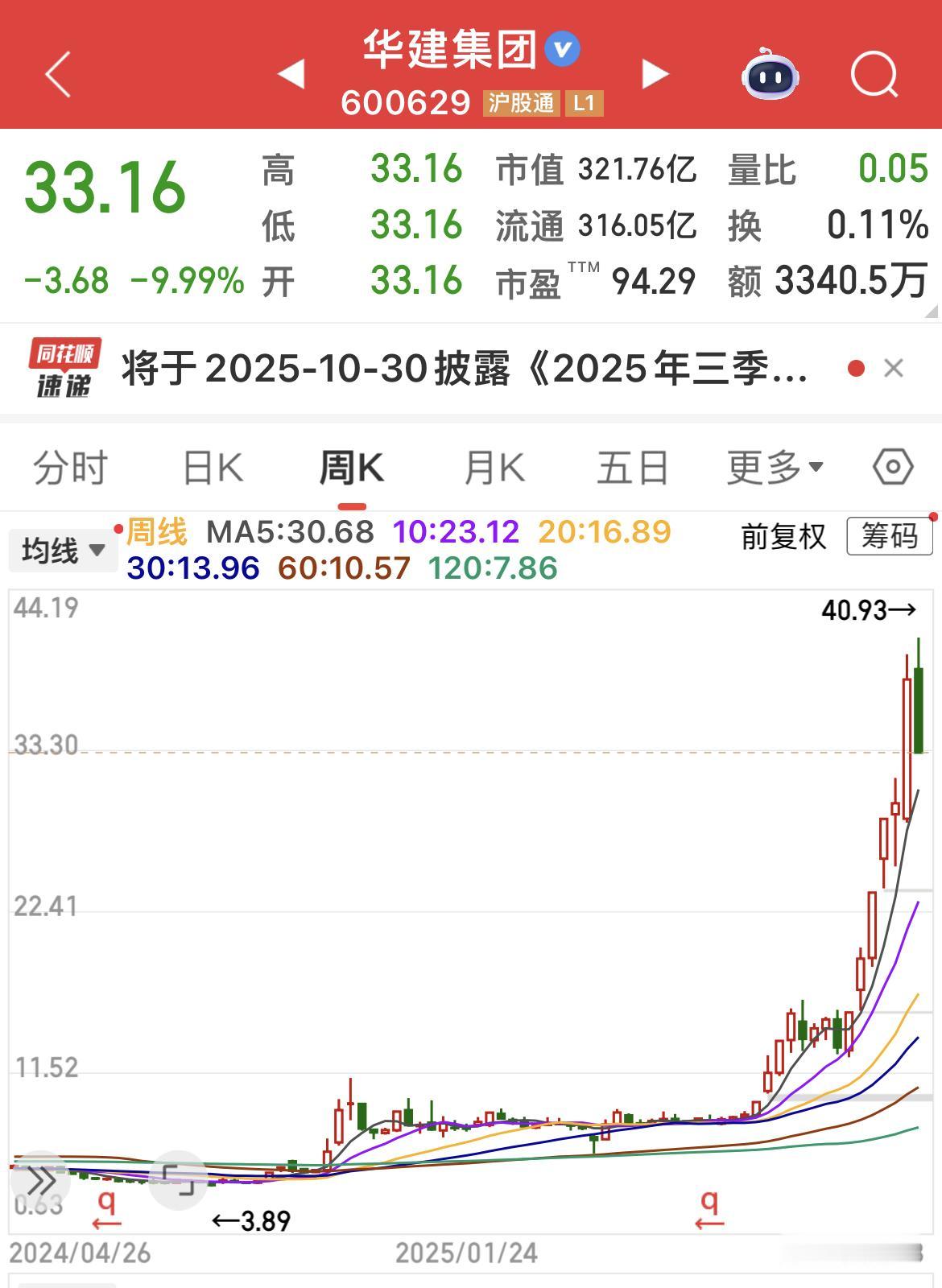Open the robot AI assistant
The width and height of the screenshot is (942, 1288).
coord(770,74)
